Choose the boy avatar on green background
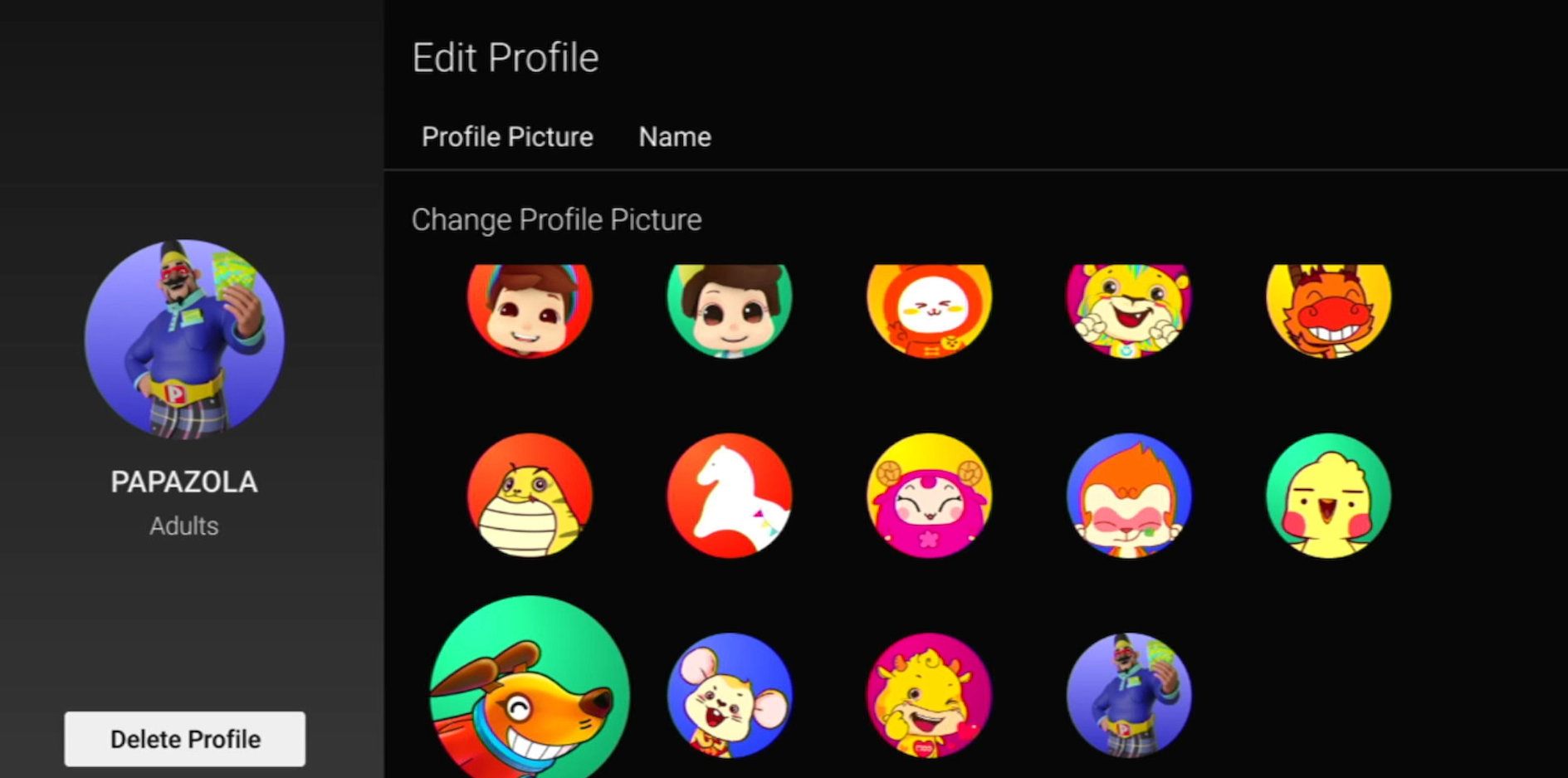1568x778 pixels. pyautogui.click(x=730, y=311)
